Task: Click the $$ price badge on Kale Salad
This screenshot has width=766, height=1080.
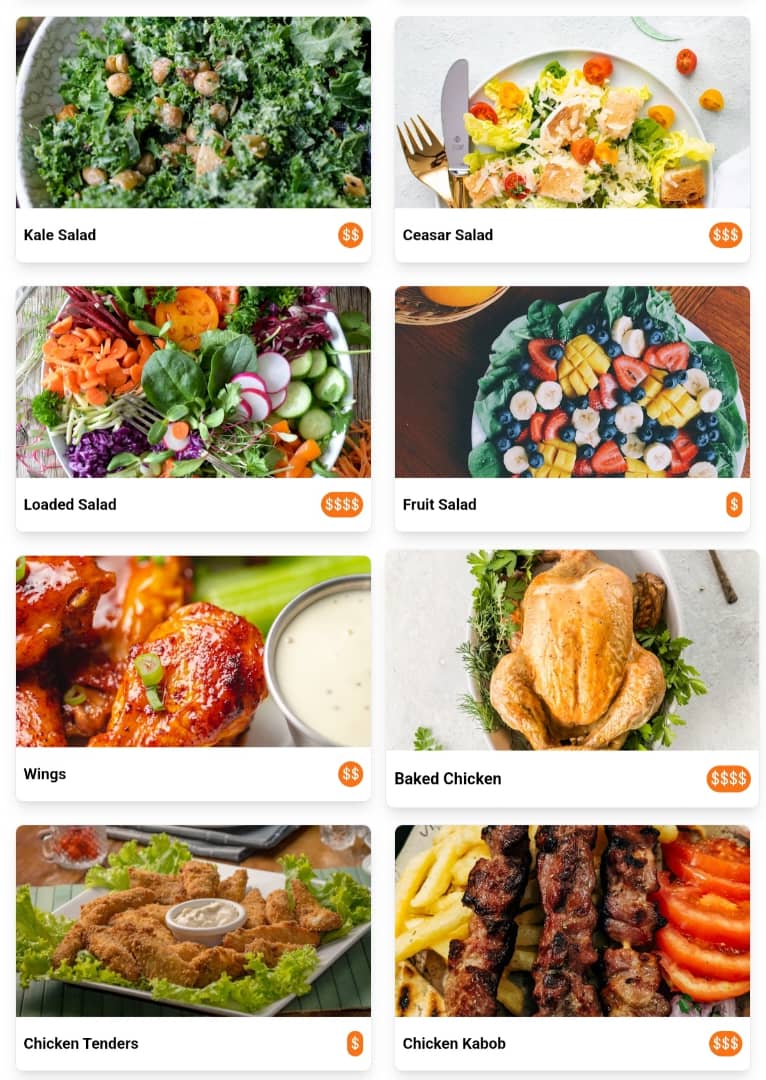Action: click(350, 235)
